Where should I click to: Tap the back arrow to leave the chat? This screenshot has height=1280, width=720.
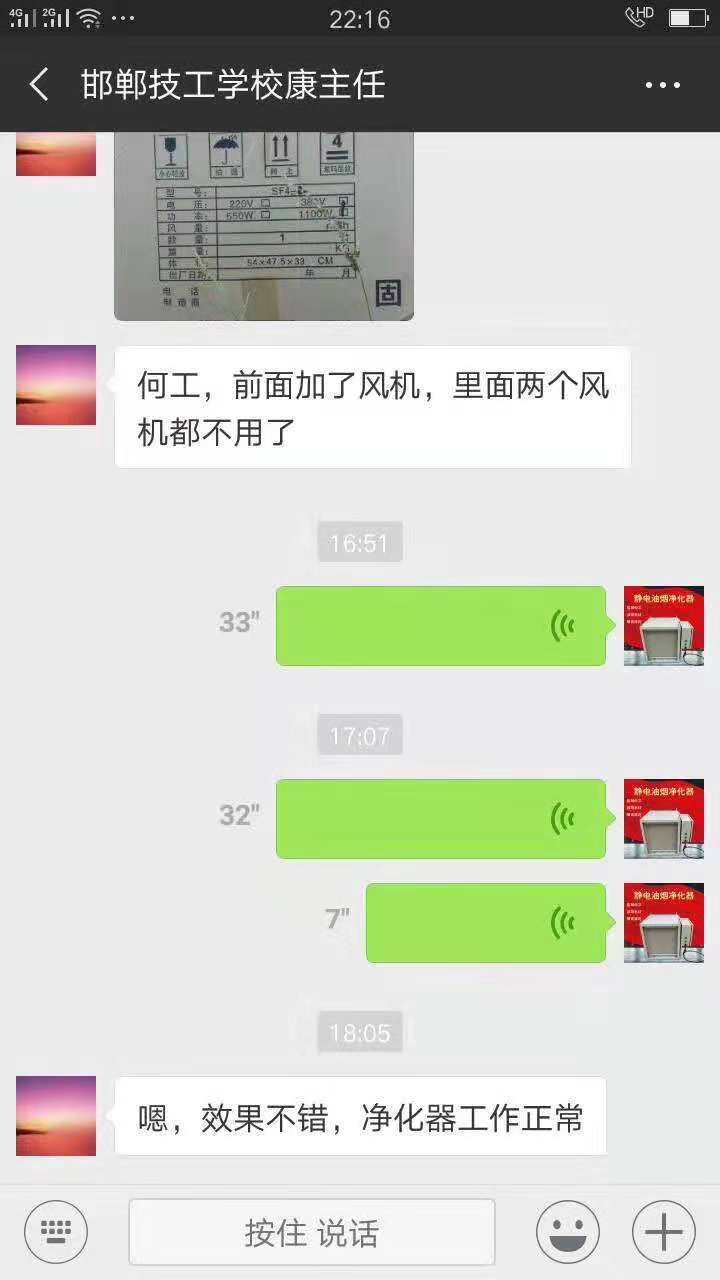[38, 85]
